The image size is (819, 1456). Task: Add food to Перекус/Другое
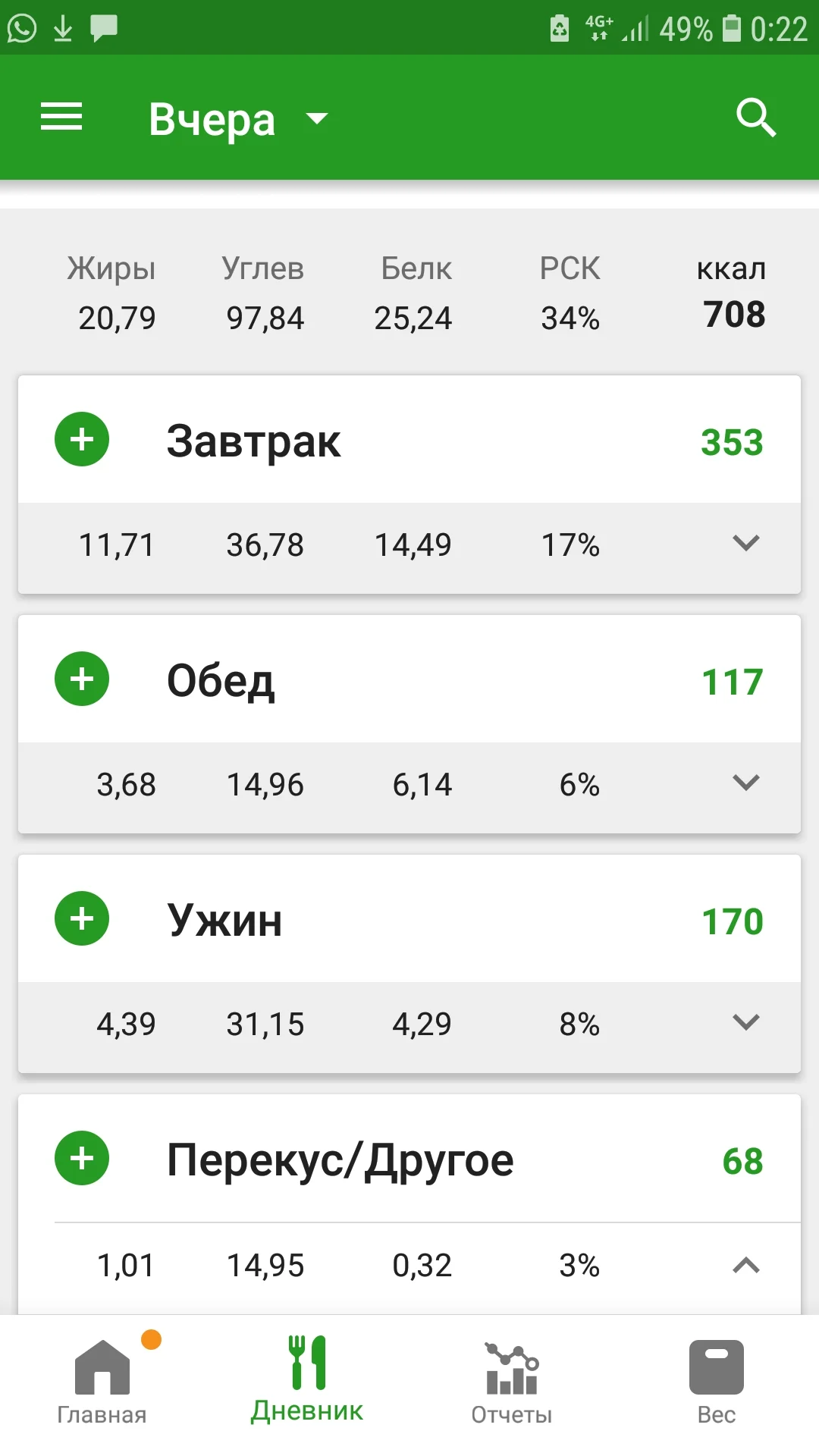point(82,1158)
